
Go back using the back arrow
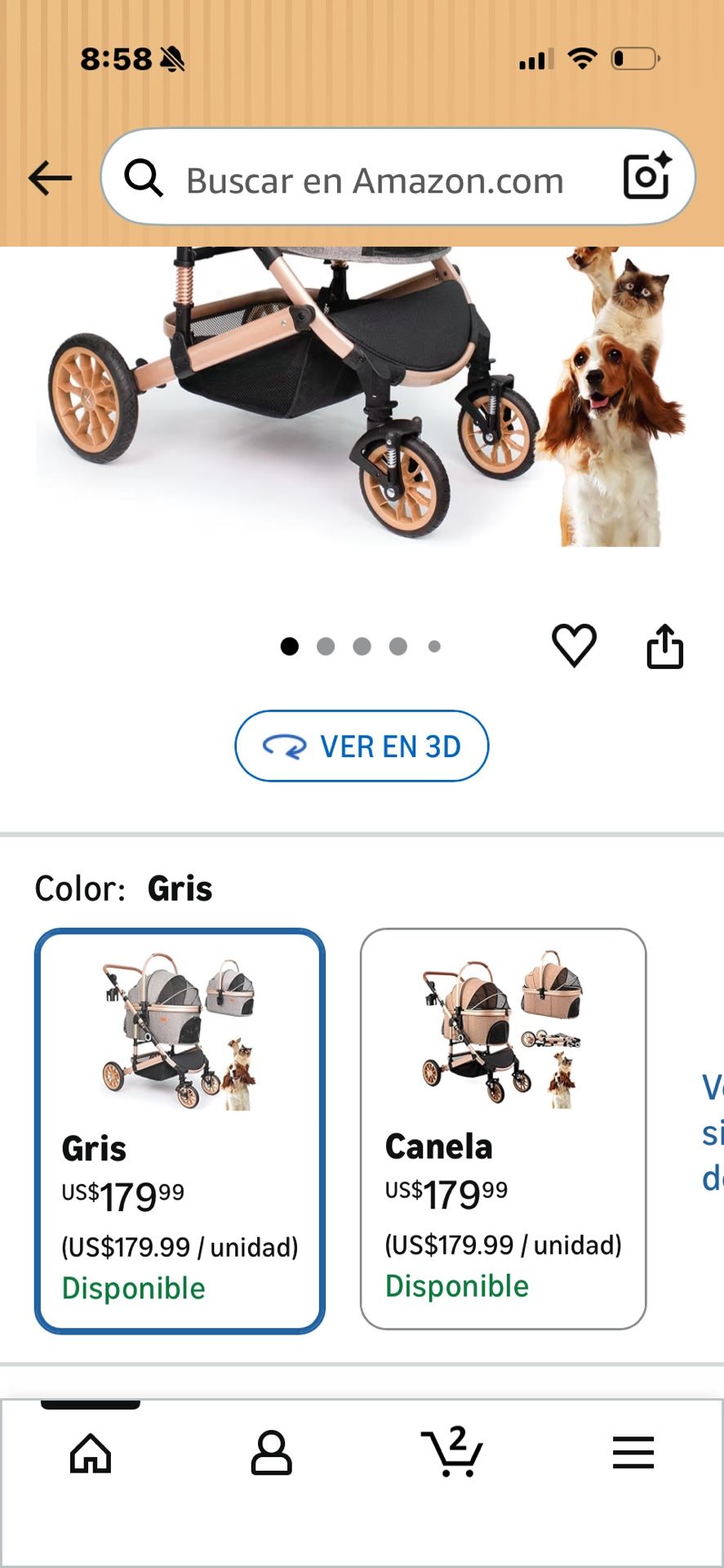coord(50,177)
